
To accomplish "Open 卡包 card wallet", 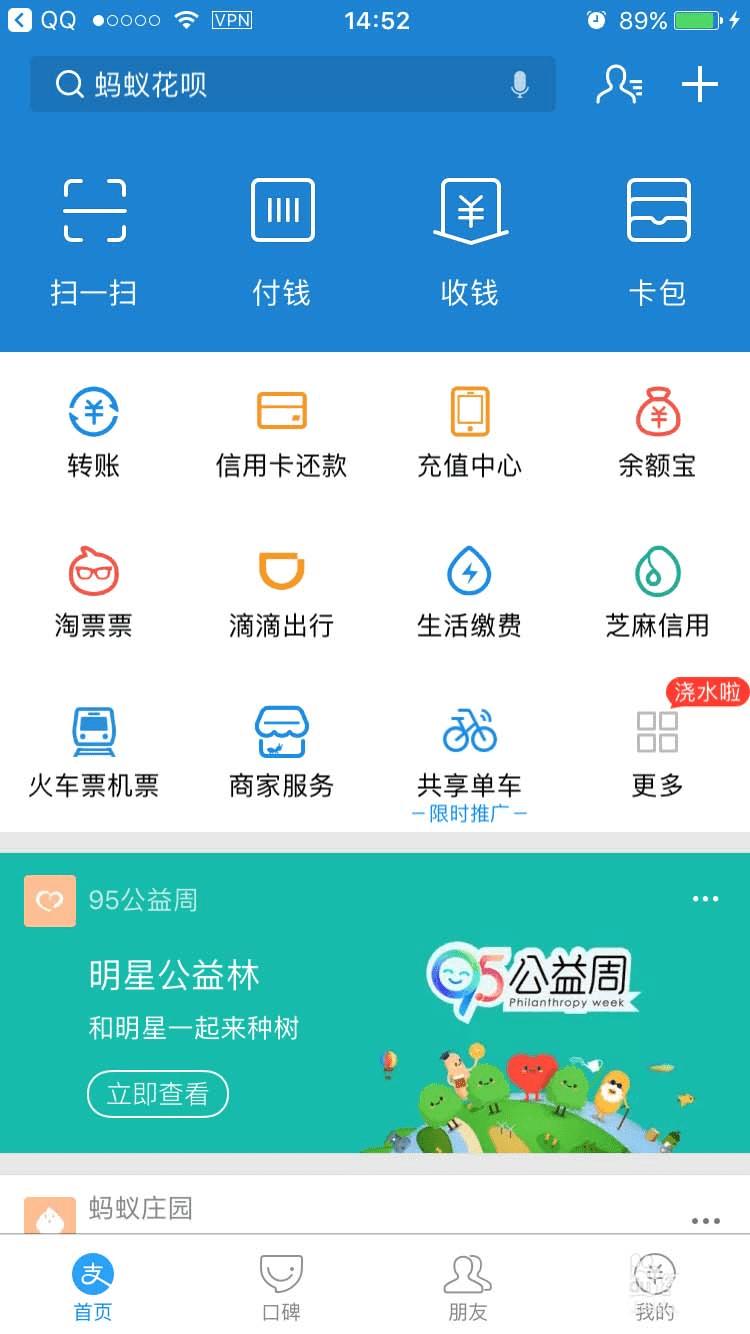I will 657,240.
